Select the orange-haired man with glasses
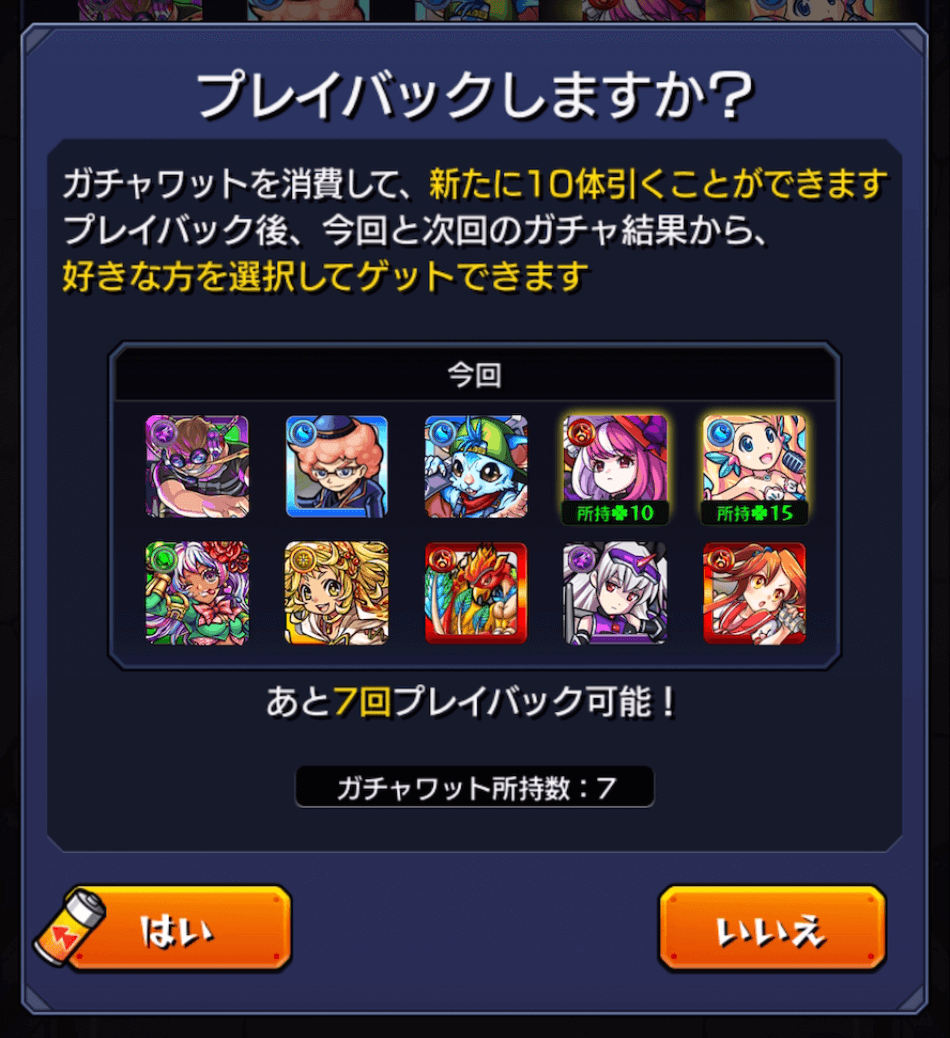The image size is (950, 1038). click(337, 466)
